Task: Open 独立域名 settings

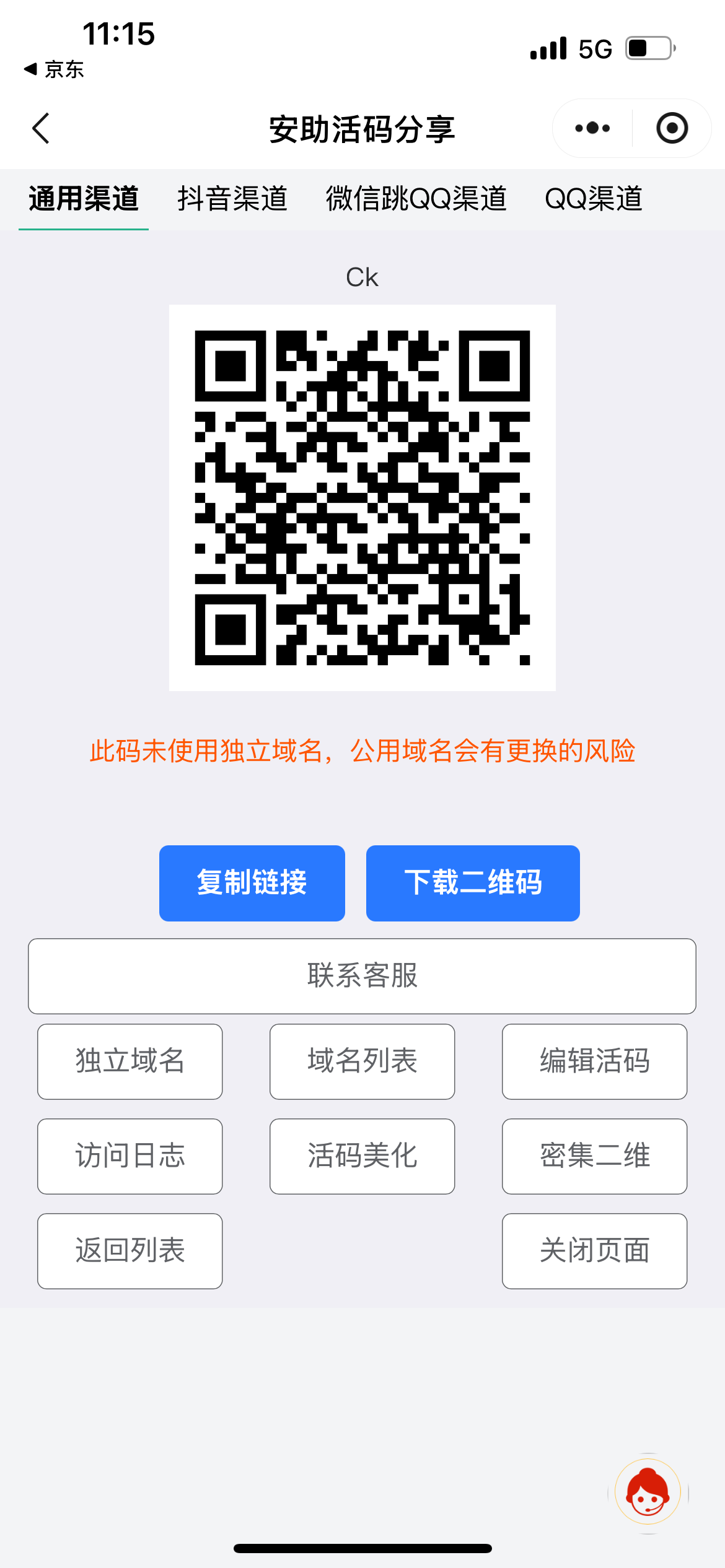Action: pyautogui.click(x=130, y=1061)
